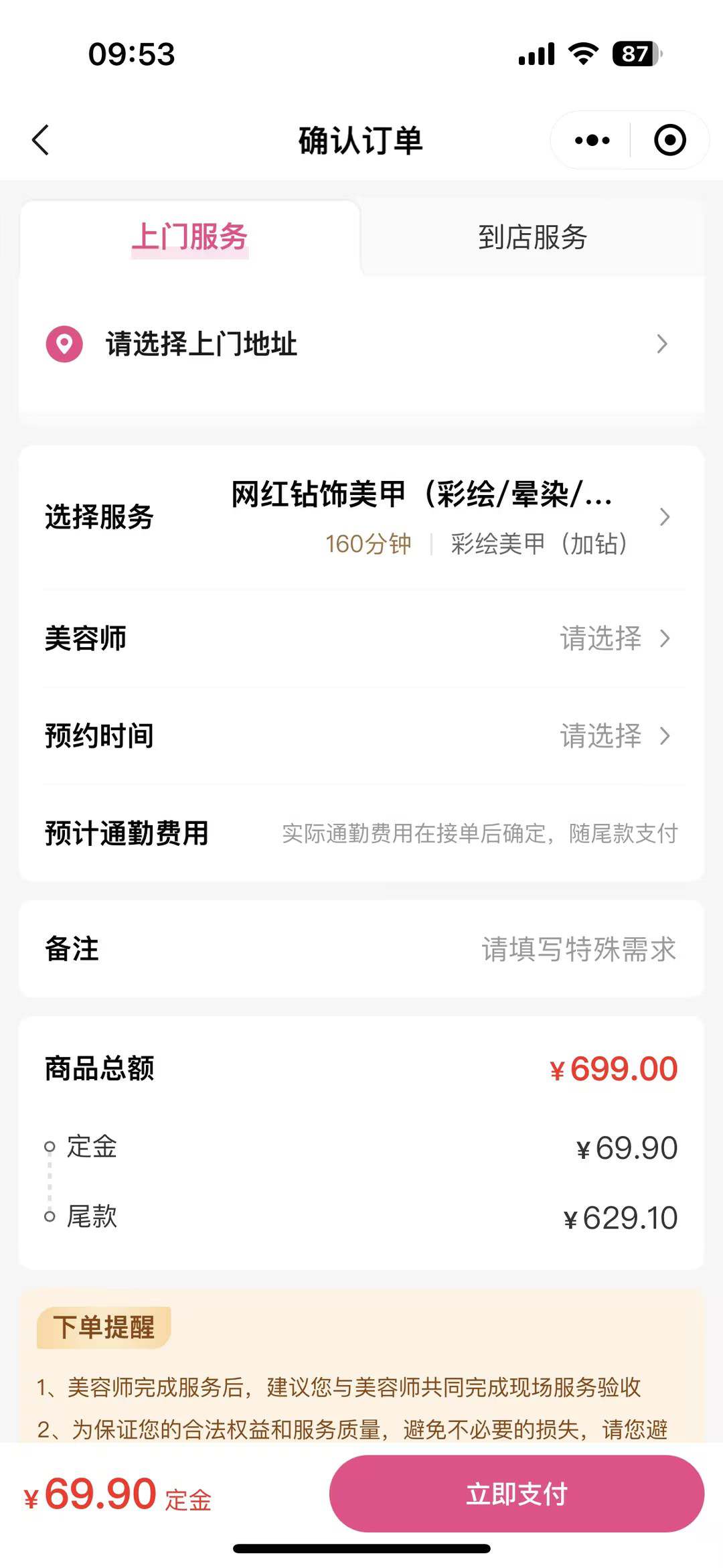Screen dimensions: 723x1568
Task: Go back from the 确认订单 page
Action: pyautogui.click(x=42, y=141)
